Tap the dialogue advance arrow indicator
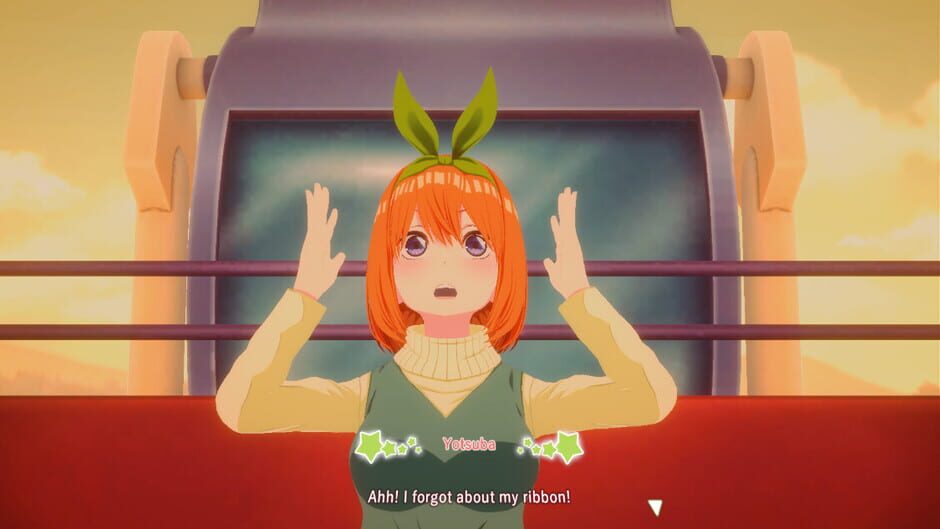The image size is (940, 529). pos(656,507)
